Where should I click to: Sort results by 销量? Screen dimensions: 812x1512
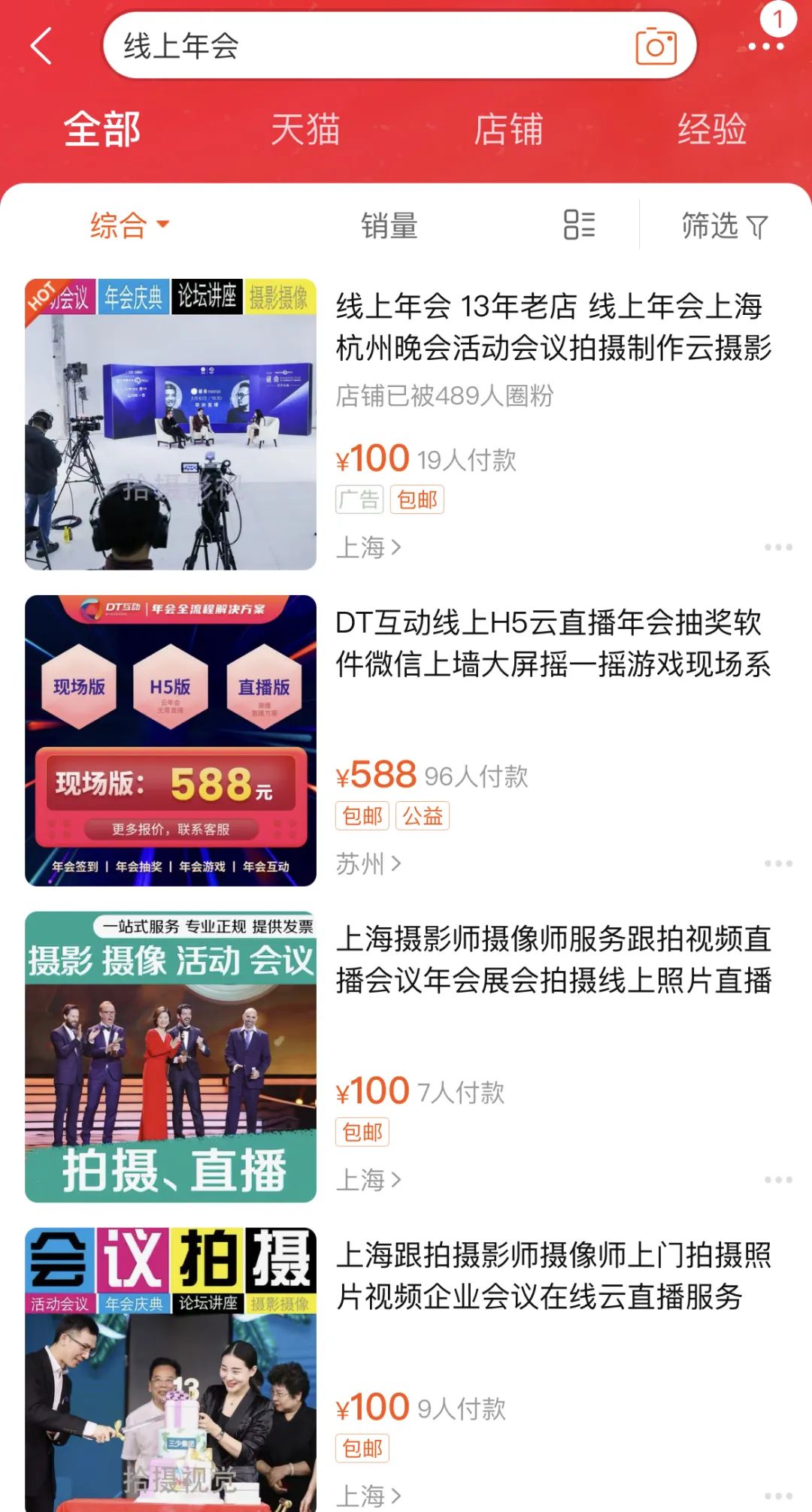tap(389, 225)
